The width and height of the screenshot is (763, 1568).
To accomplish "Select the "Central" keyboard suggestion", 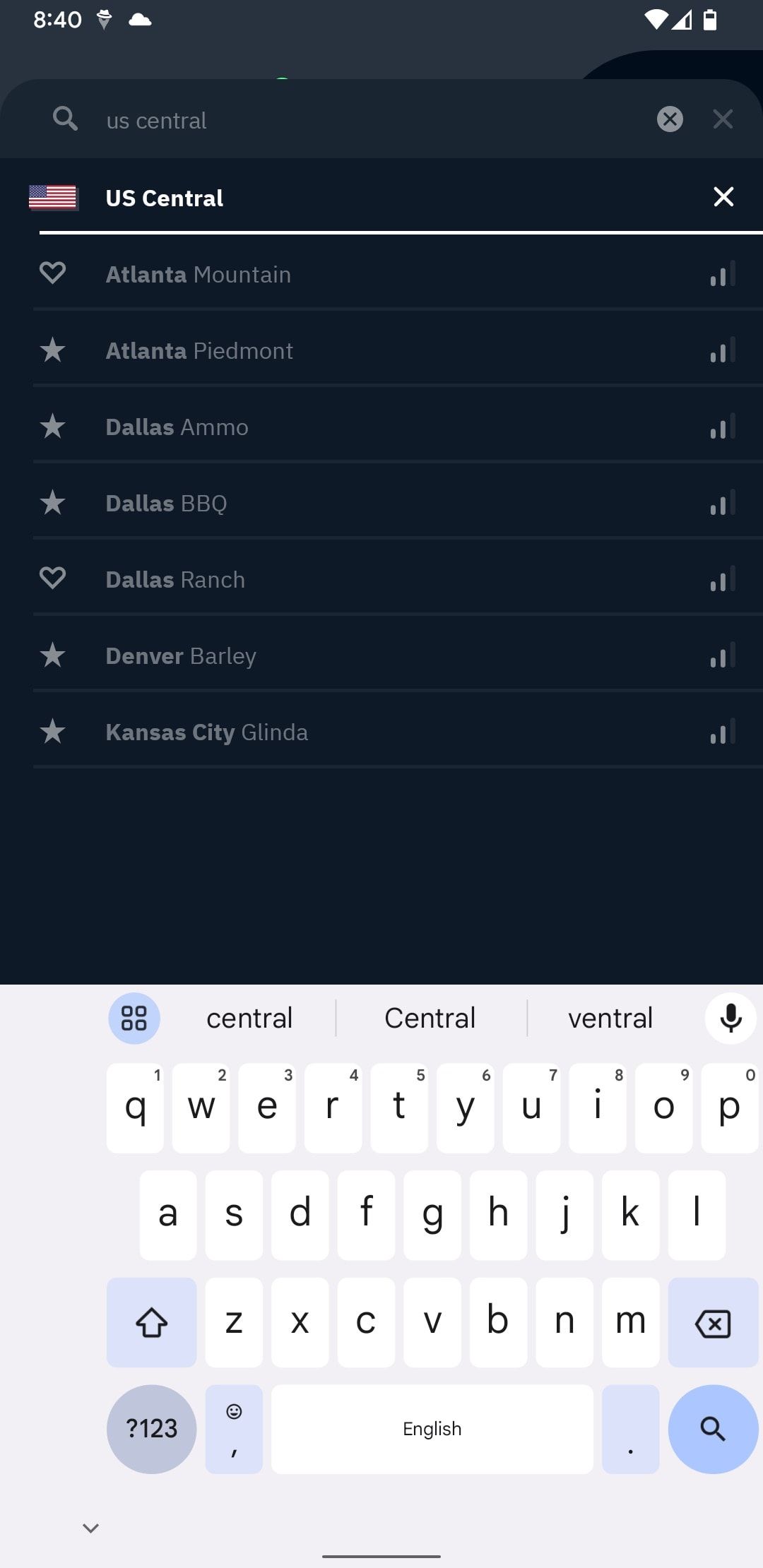I will [430, 1018].
